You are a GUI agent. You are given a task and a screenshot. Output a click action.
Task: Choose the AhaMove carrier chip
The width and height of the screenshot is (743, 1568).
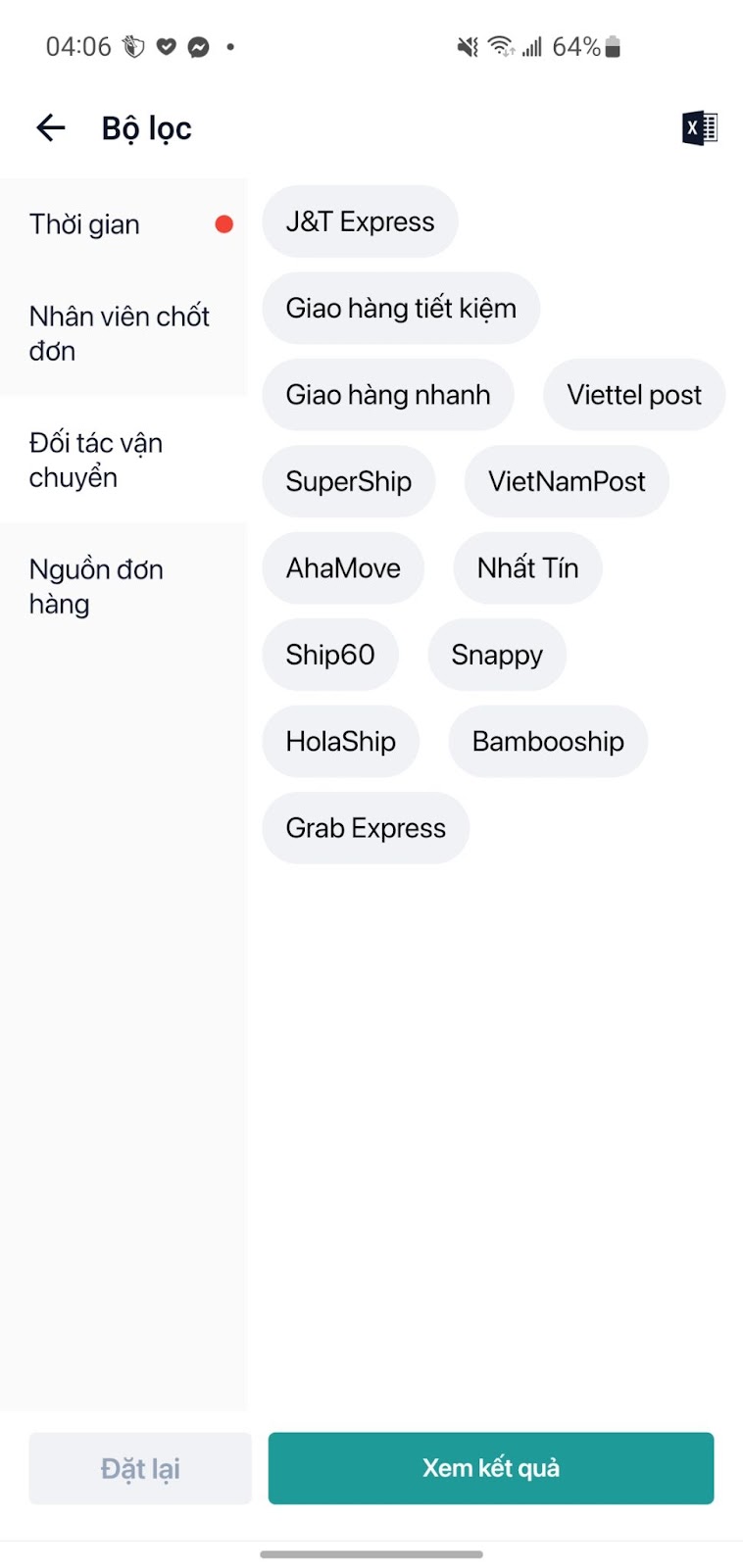click(x=343, y=568)
